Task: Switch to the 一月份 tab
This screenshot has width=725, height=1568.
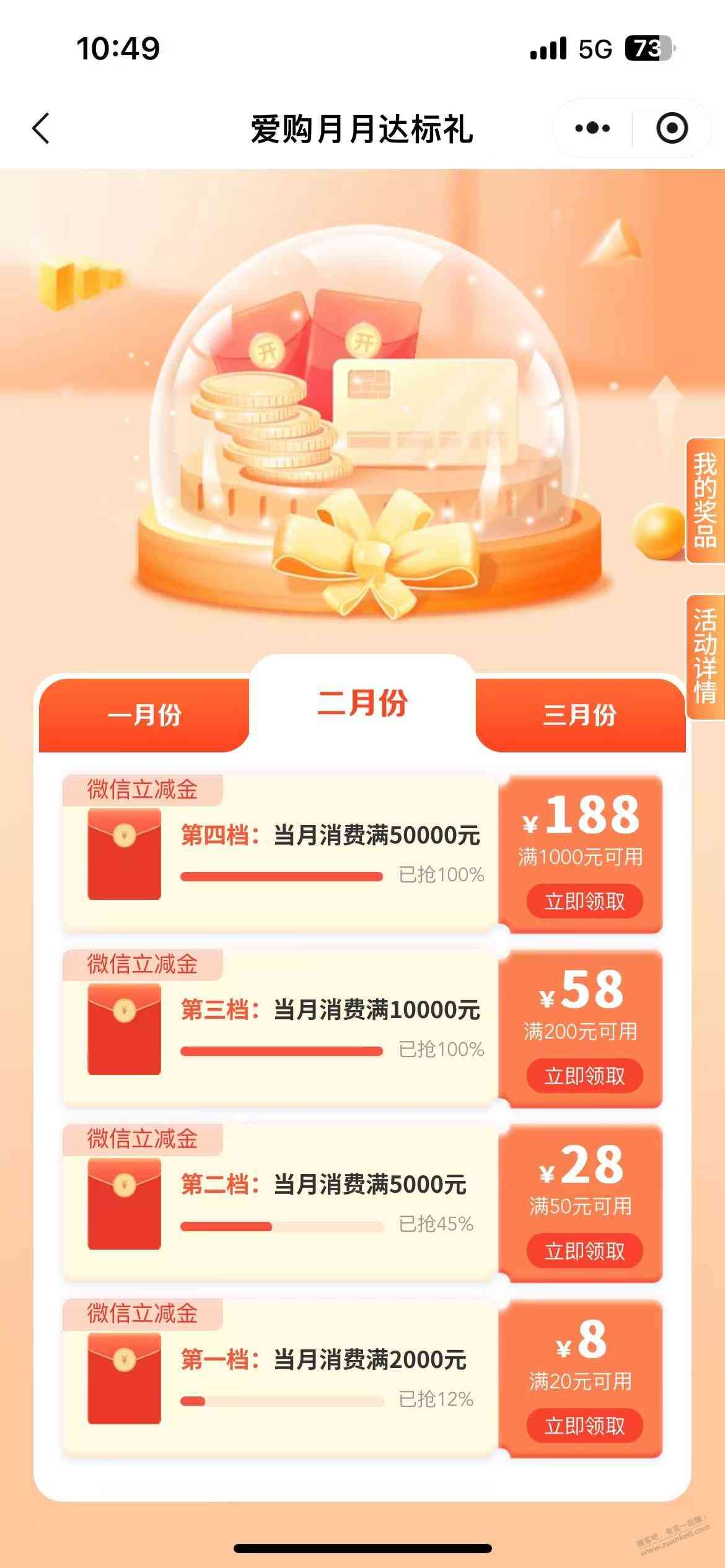Action: point(144,715)
